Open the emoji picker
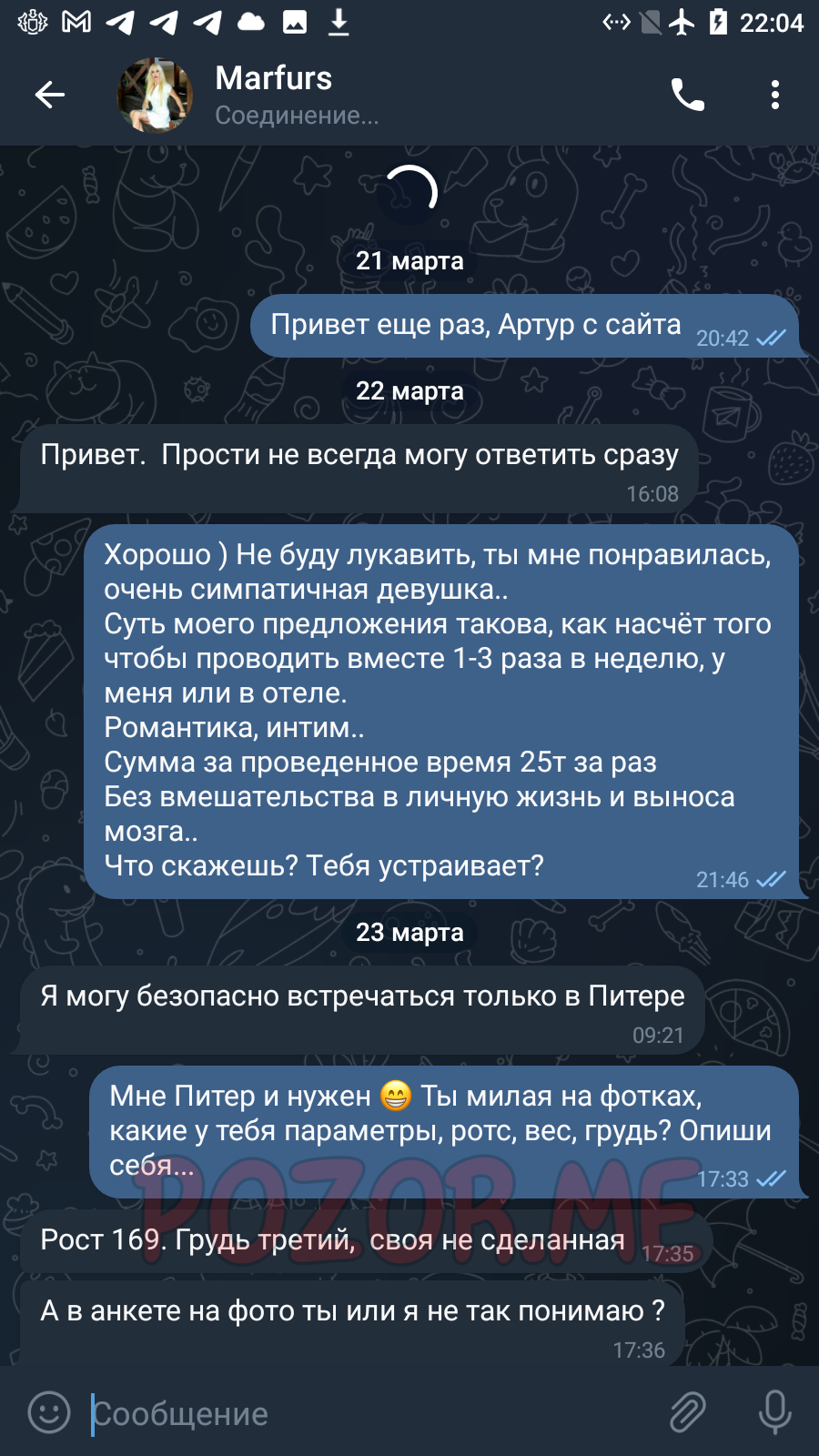Viewport: 819px width, 1456px height. tap(49, 1413)
